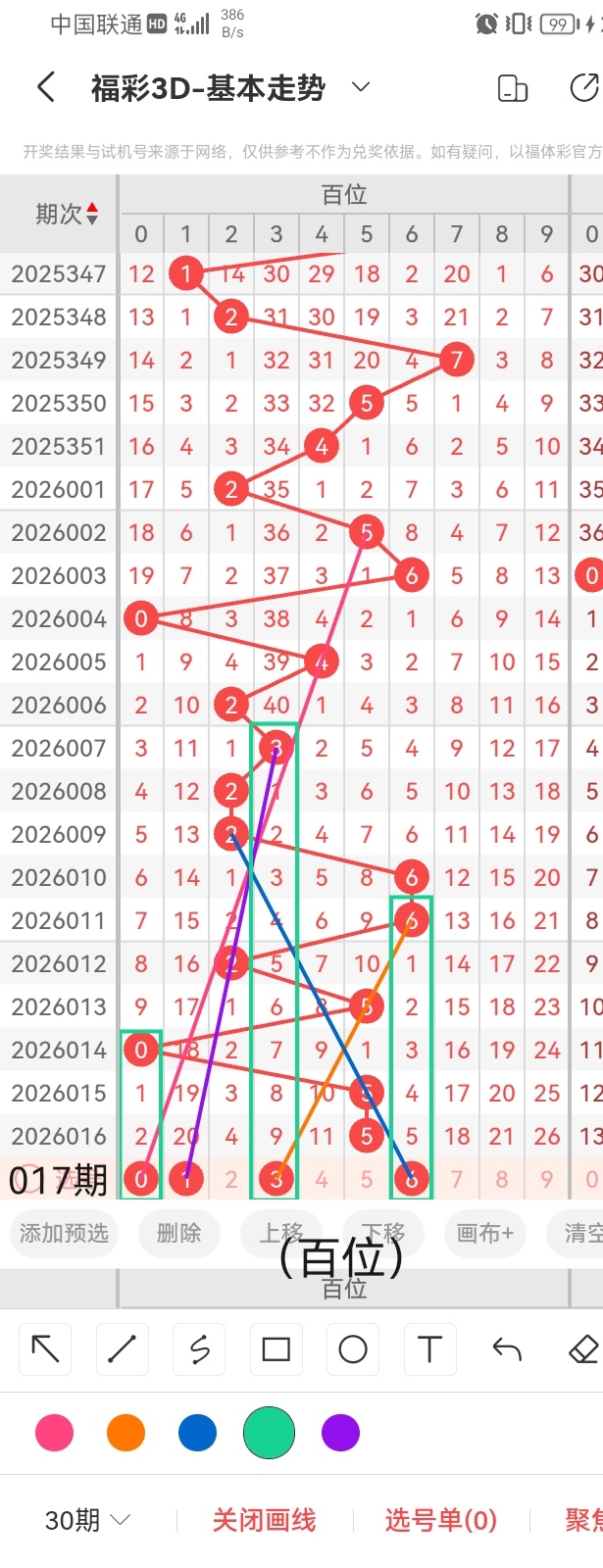
Task: Tap 画布+ to extend canvas
Action: [484, 1233]
